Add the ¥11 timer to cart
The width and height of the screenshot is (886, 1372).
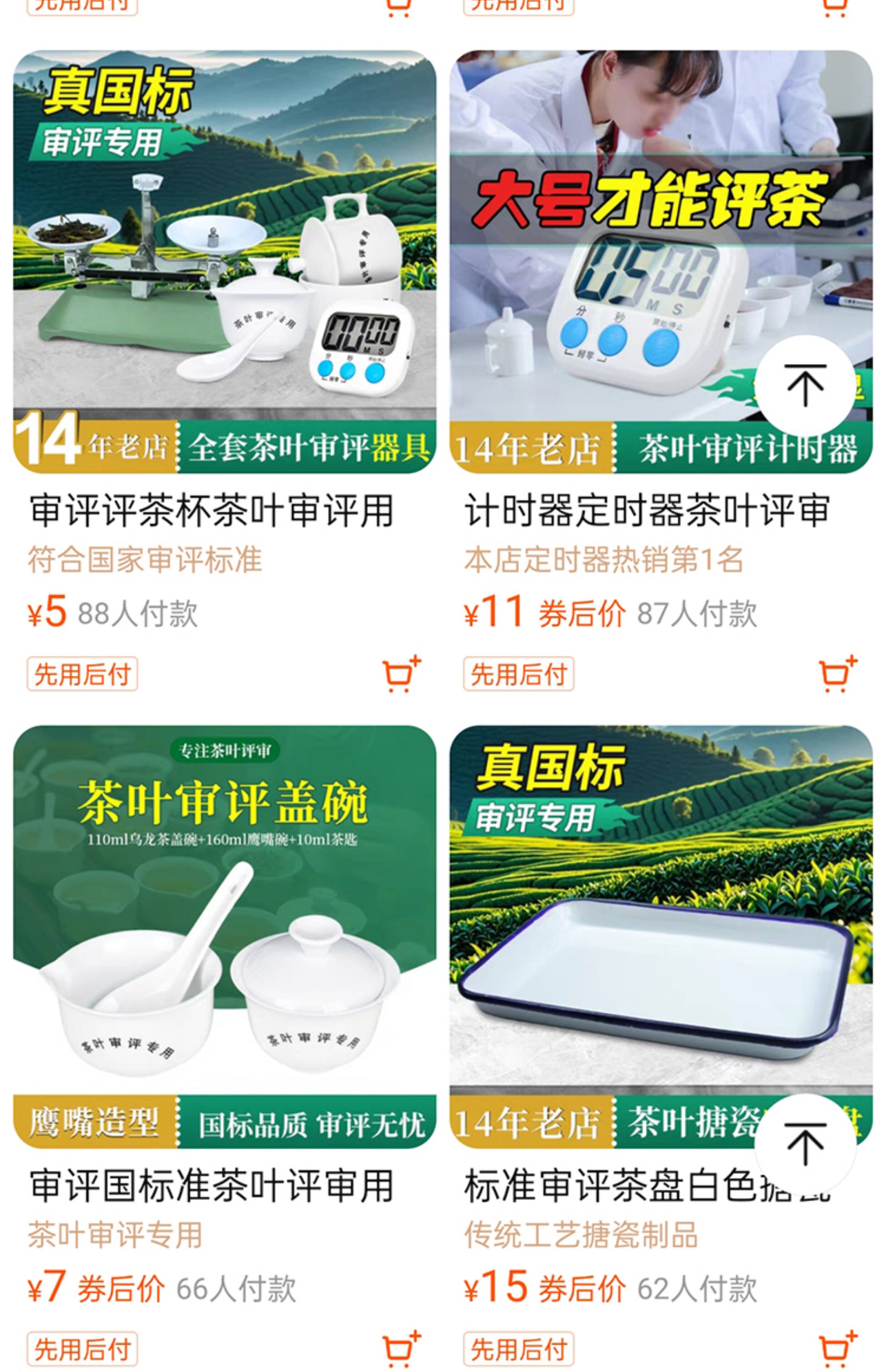(838, 673)
